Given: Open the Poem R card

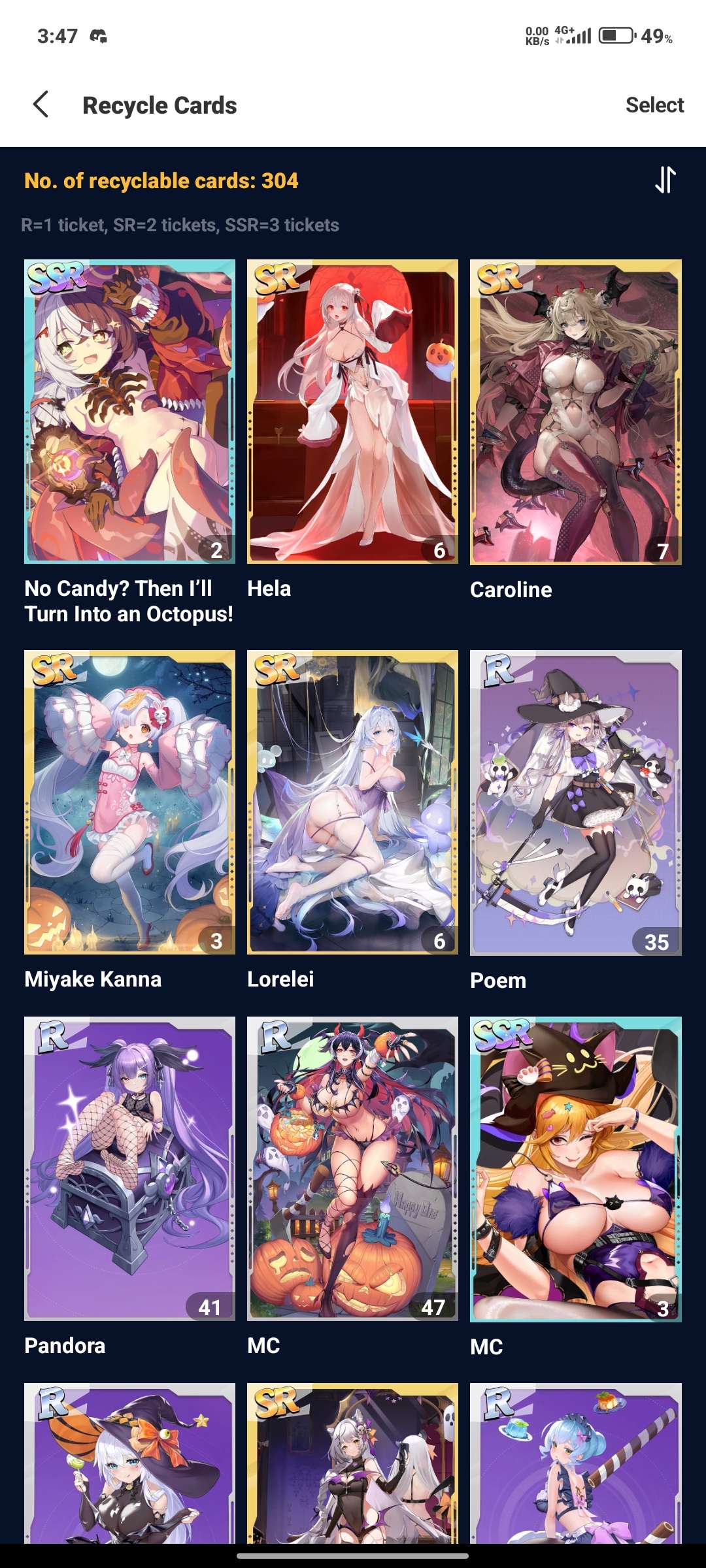Looking at the screenshot, I should 575,802.
